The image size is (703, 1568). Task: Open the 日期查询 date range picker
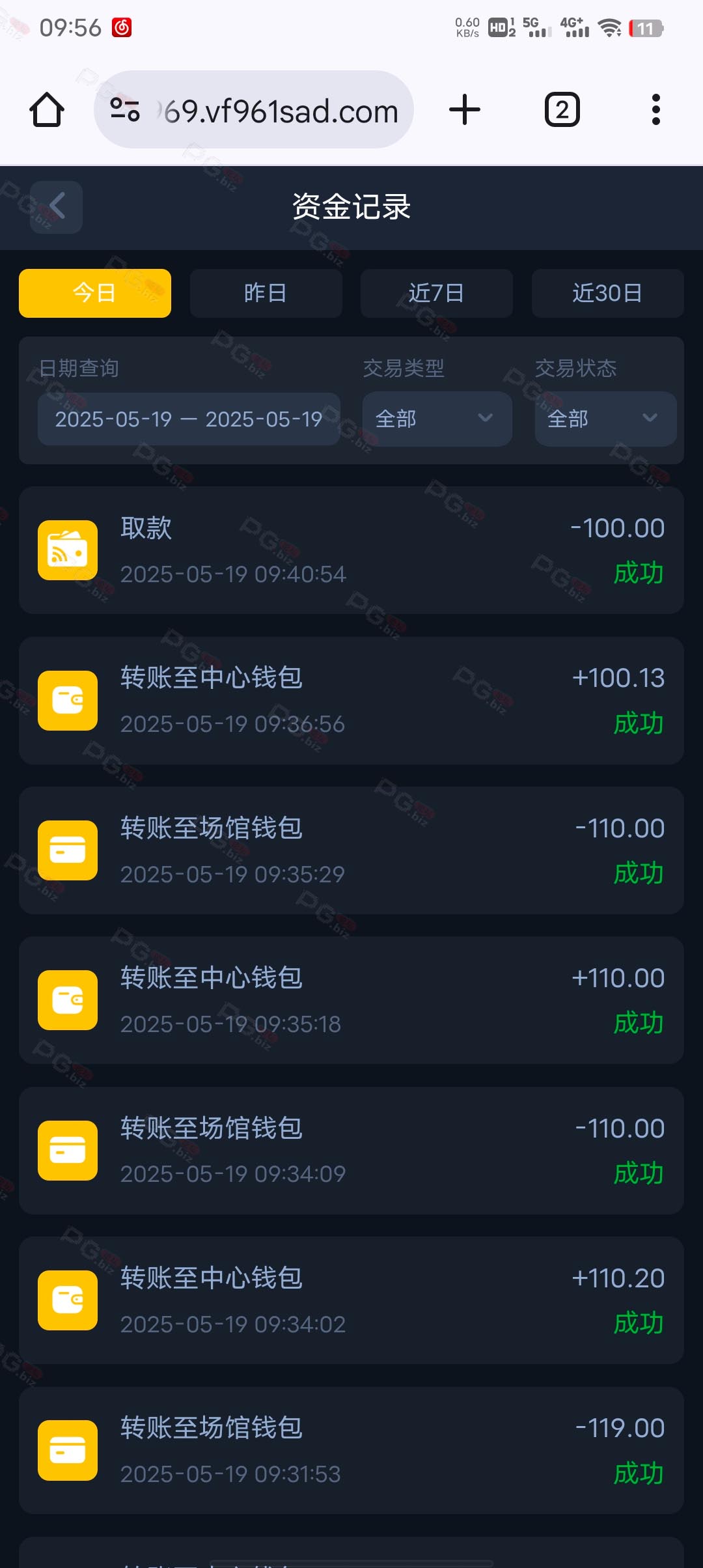click(189, 419)
